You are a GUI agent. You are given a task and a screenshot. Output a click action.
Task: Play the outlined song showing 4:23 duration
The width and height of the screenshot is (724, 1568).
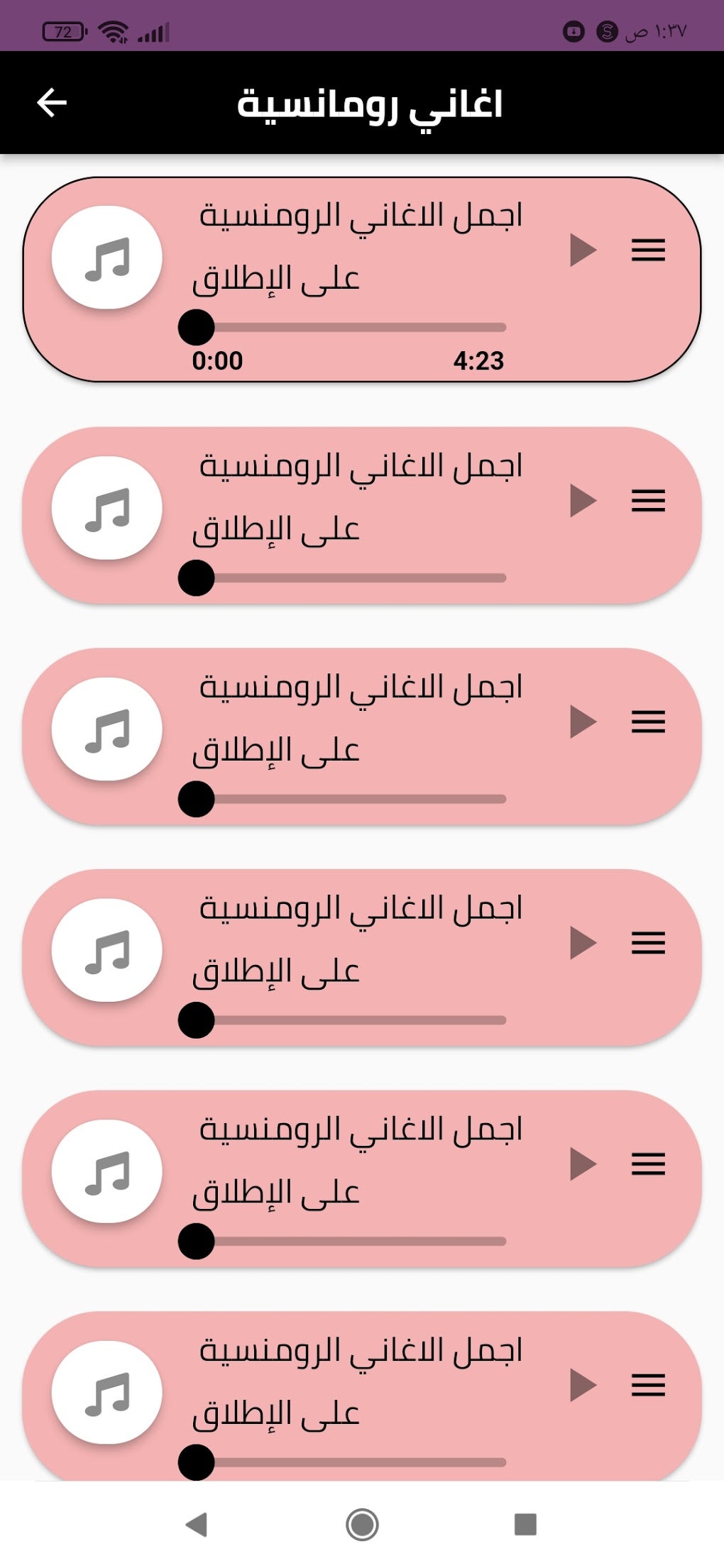point(583,250)
